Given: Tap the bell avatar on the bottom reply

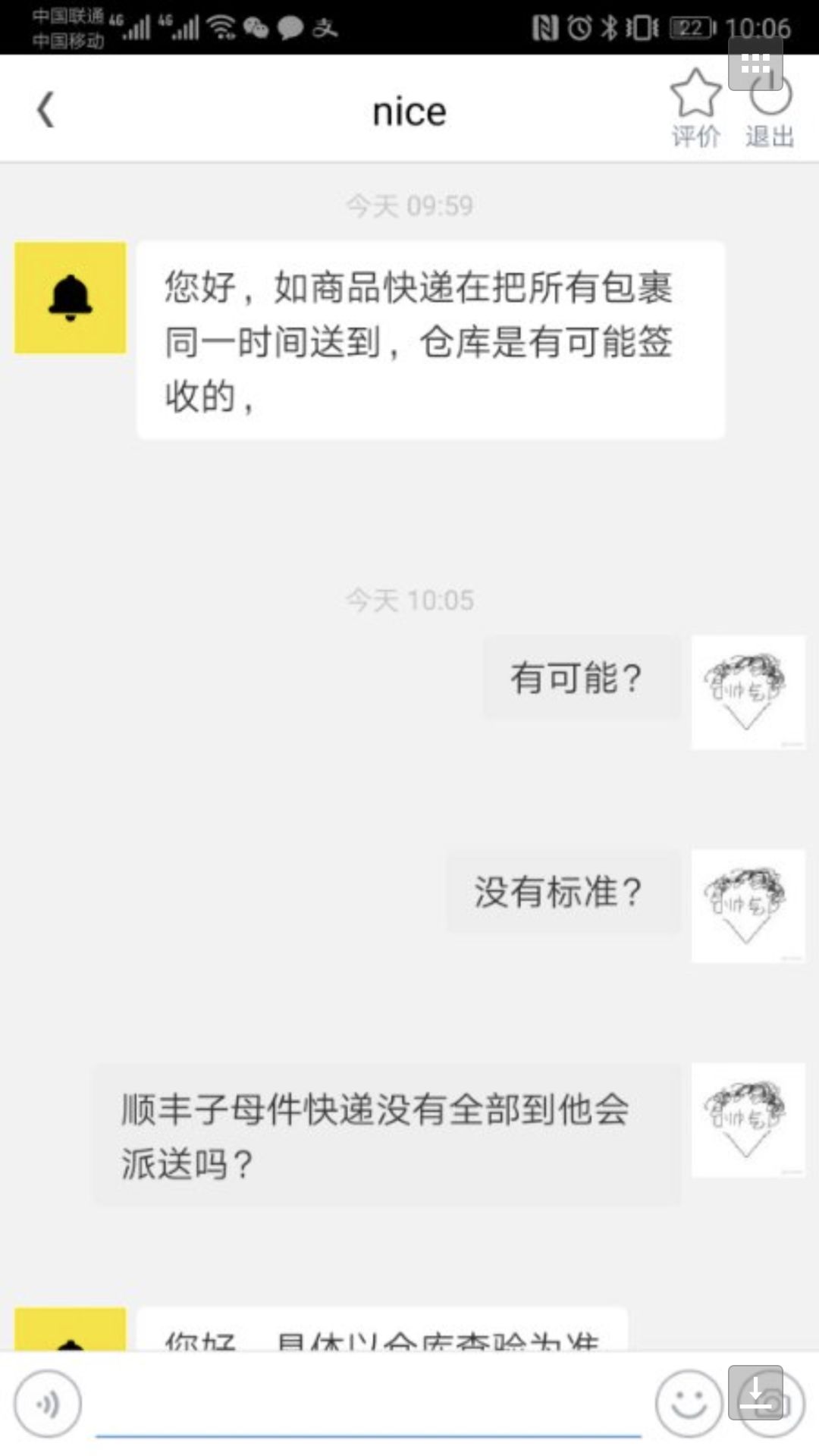Looking at the screenshot, I should (x=69, y=1338).
